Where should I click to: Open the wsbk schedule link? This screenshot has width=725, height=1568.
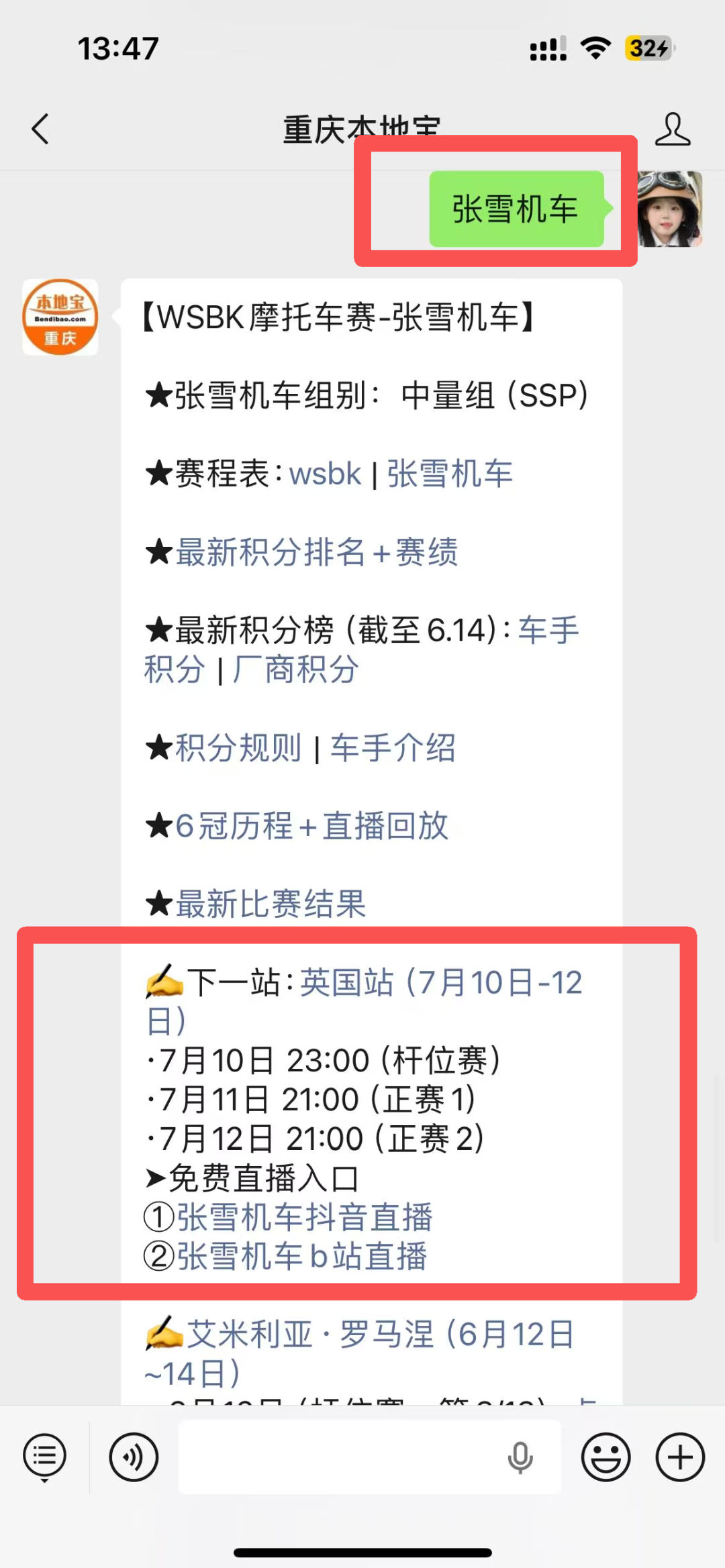326,474
